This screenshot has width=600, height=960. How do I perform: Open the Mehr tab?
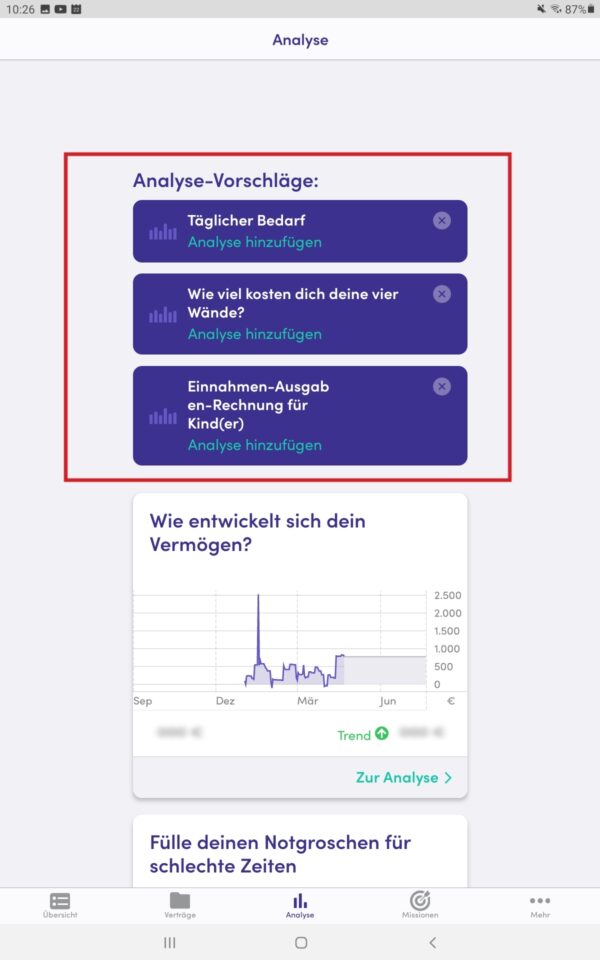point(540,906)
